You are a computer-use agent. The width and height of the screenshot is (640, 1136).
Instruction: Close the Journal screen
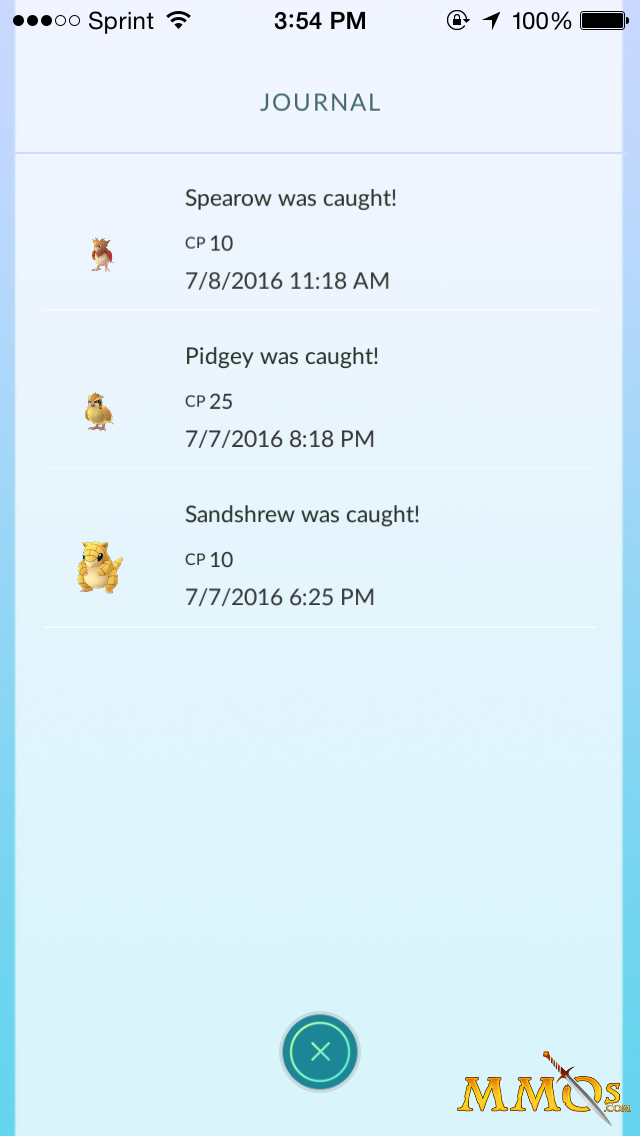pyautogui.click(x=320, y=1051)
